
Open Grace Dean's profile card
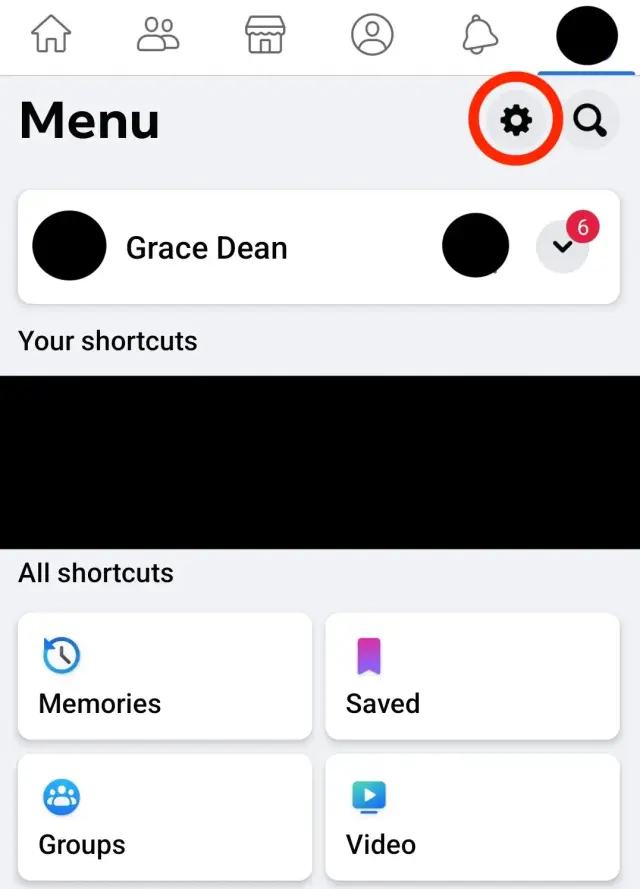point(207,247)
